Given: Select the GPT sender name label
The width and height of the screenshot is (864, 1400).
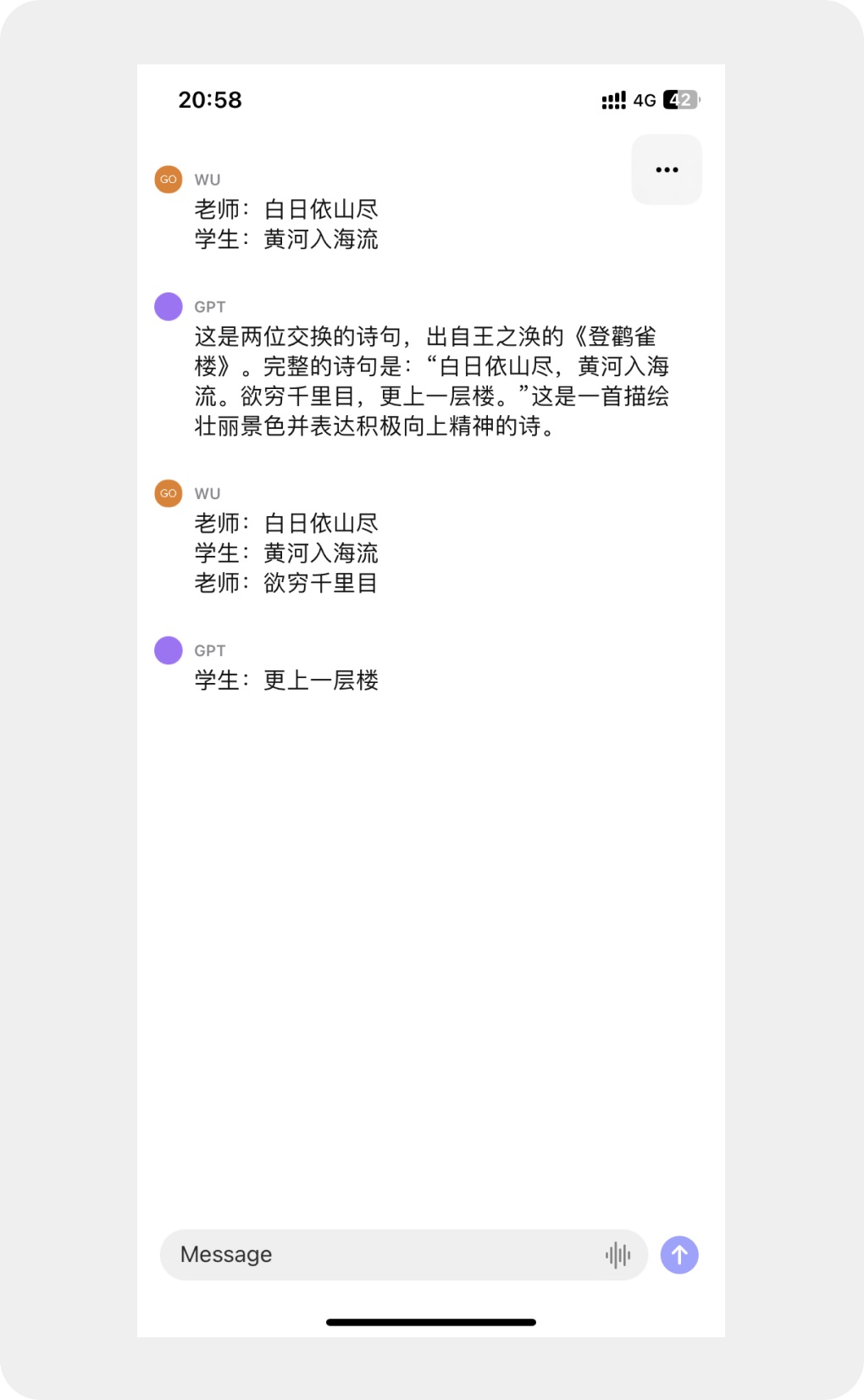Looking at the screenshot, I should coord(209,306).
